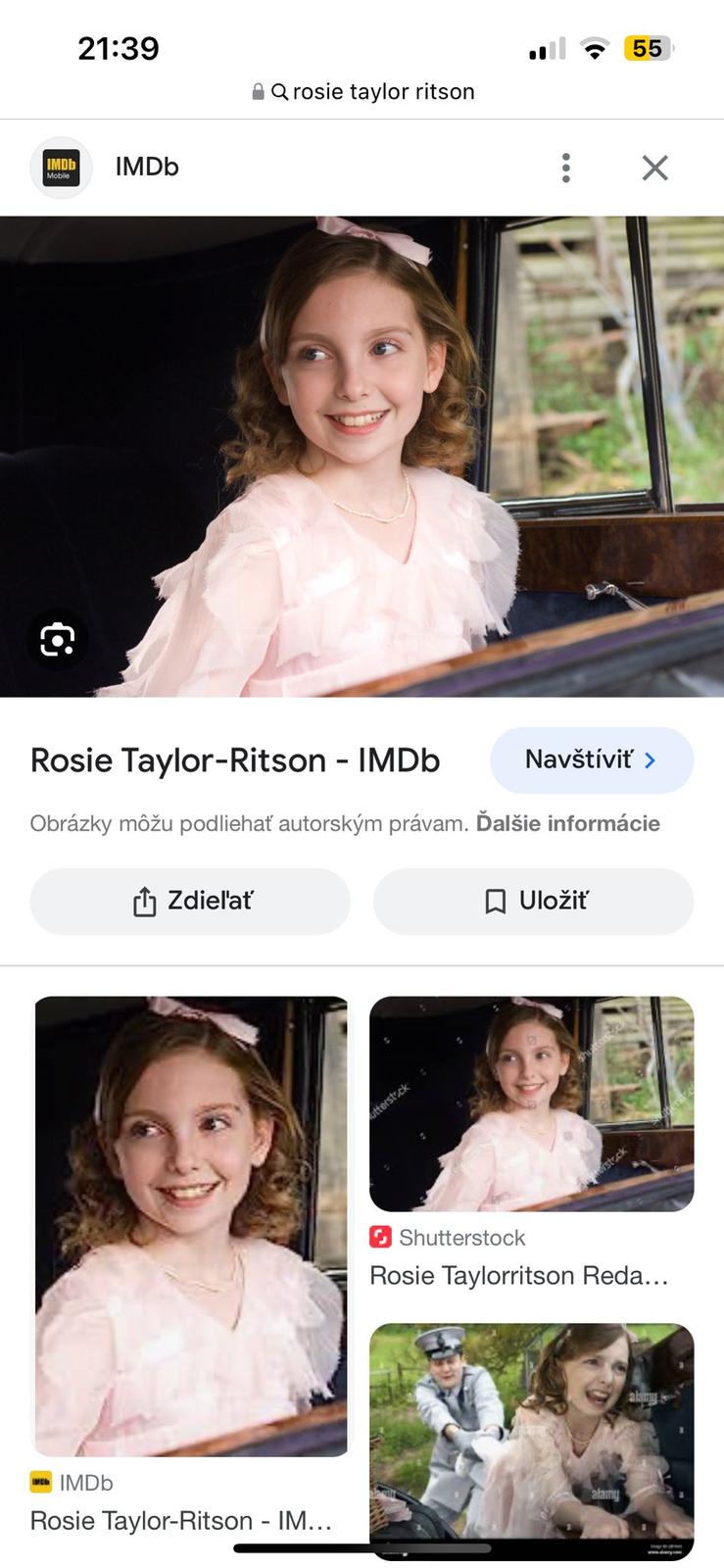Share the image via Zdieľať
724x1568 pixels.
[190, 901]
